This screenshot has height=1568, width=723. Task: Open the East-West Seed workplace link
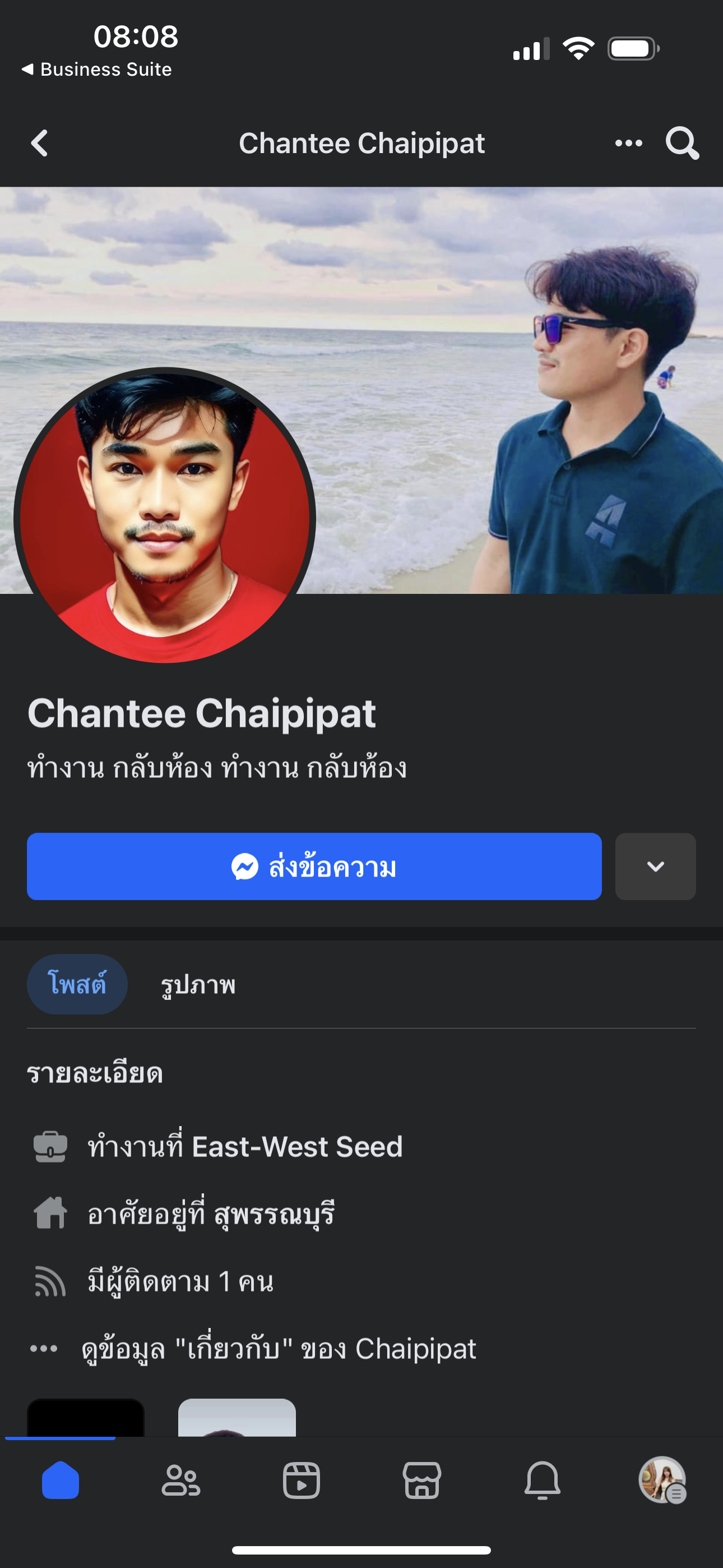tap(297, 1147)
